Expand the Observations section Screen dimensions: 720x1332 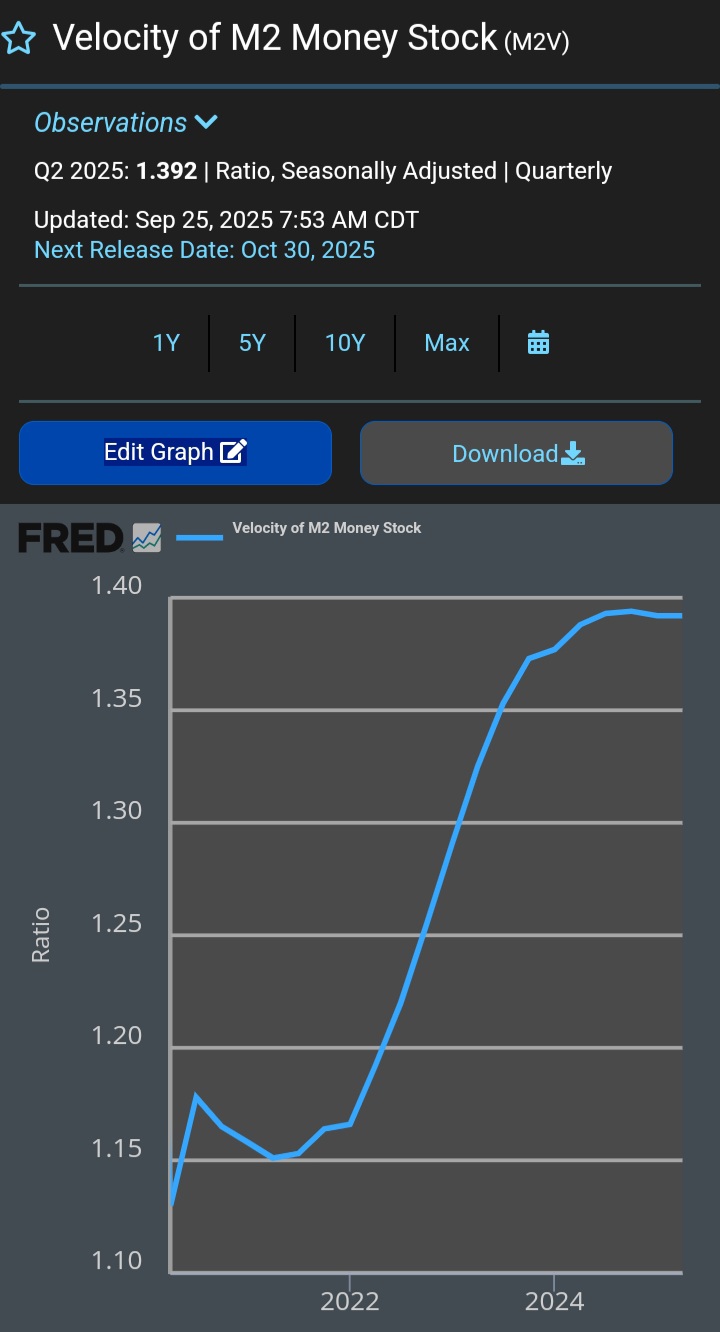(126, 122)
